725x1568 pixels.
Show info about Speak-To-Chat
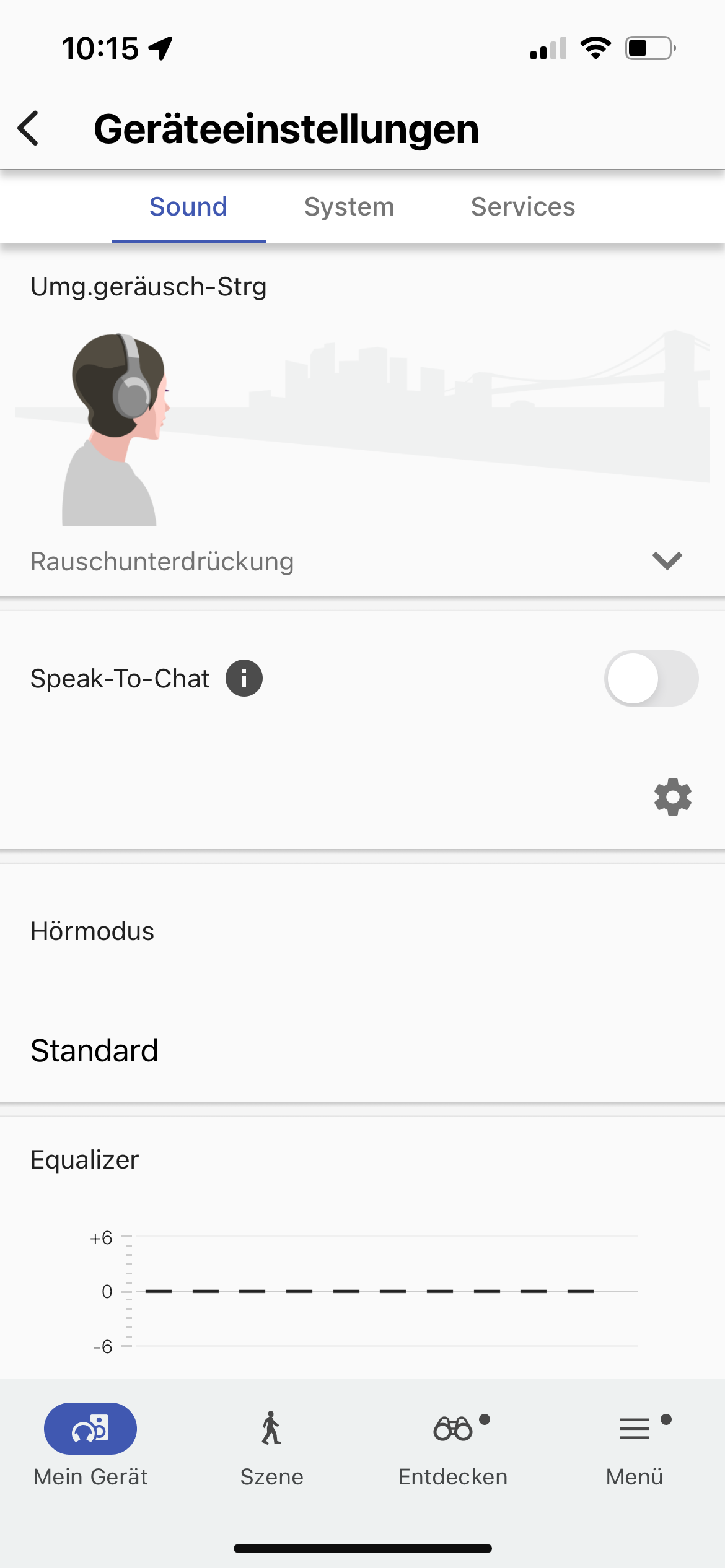(x=244, y=679)
